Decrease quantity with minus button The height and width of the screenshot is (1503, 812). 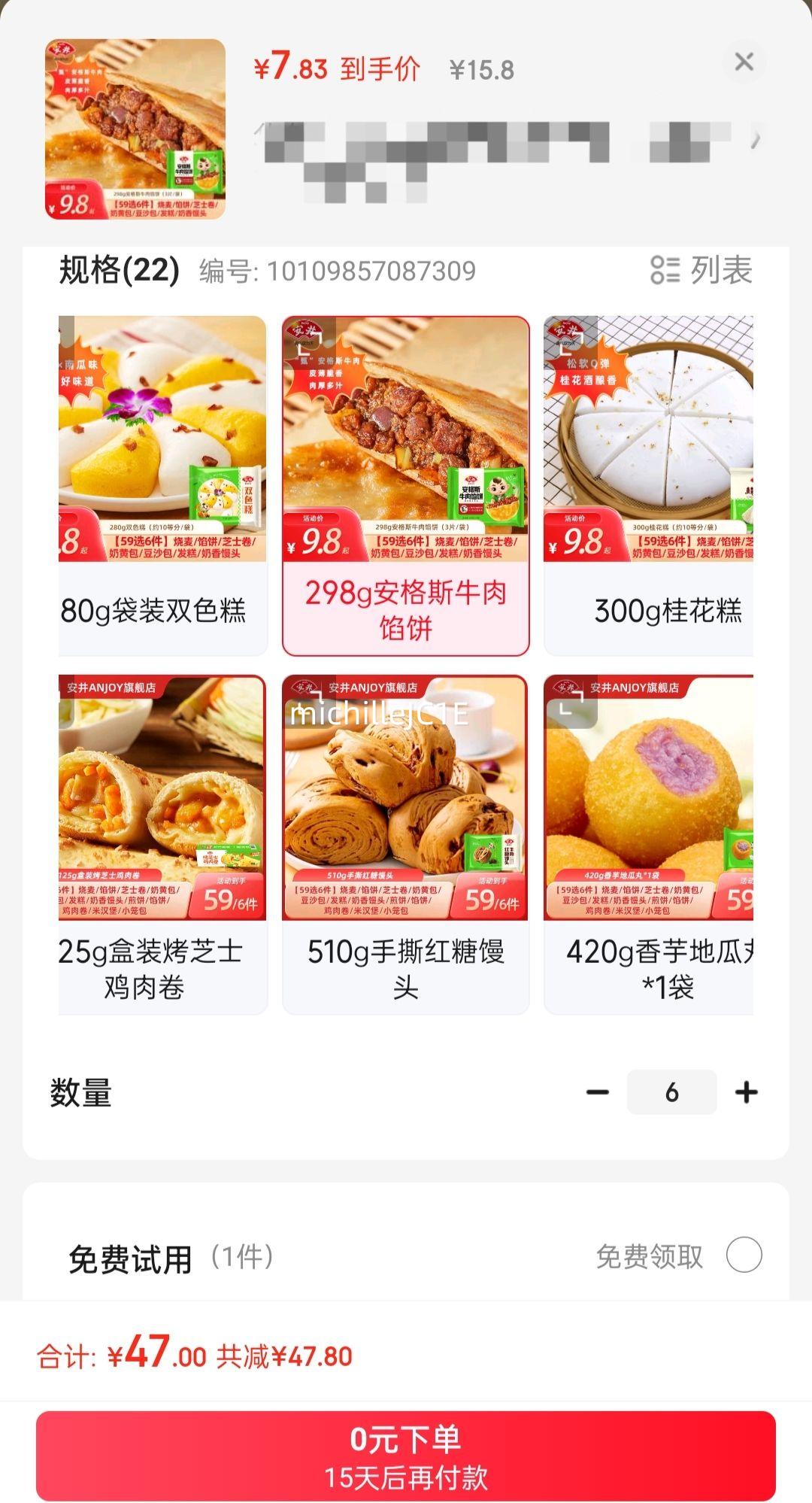[598, 1092]
